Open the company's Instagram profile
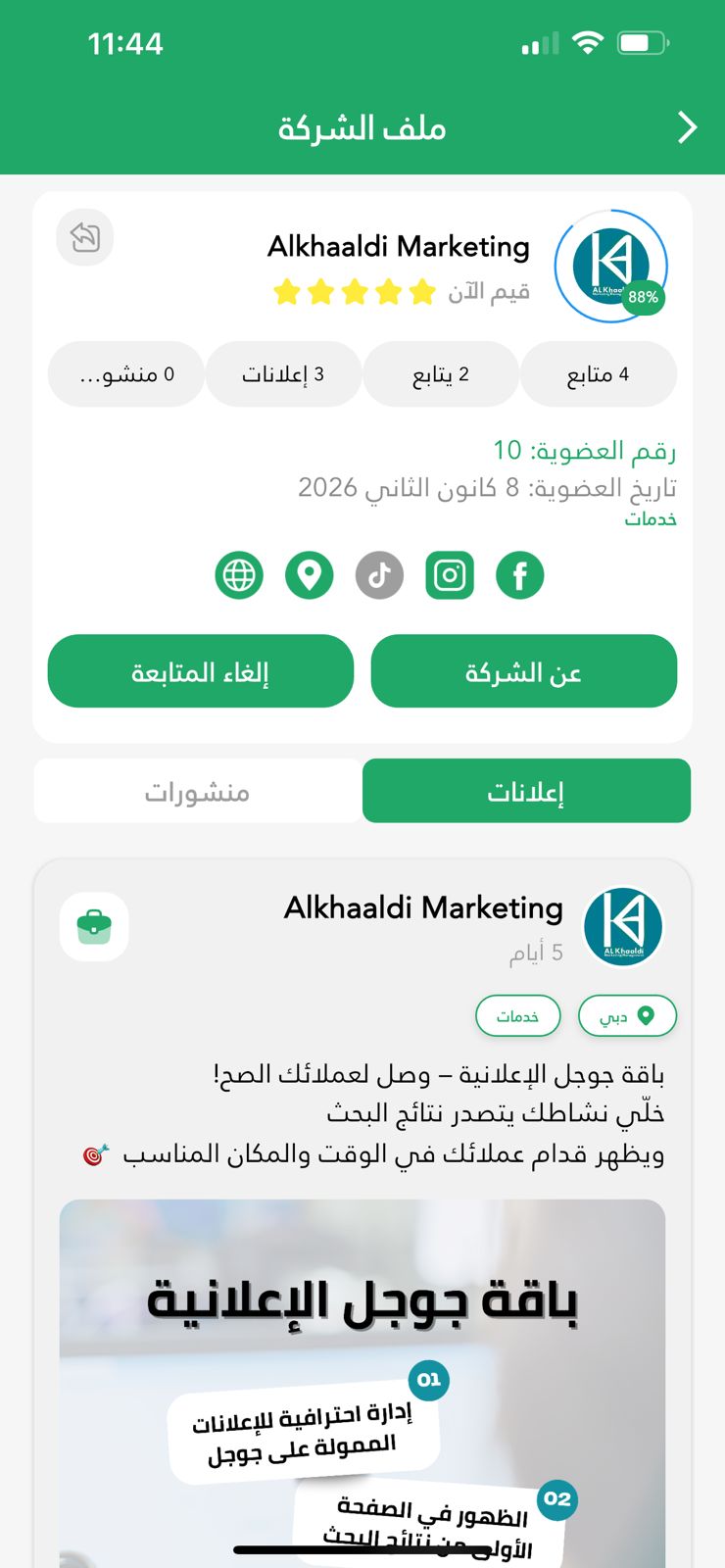Screen dimensions: 725x1568 [x=450, y=575]
